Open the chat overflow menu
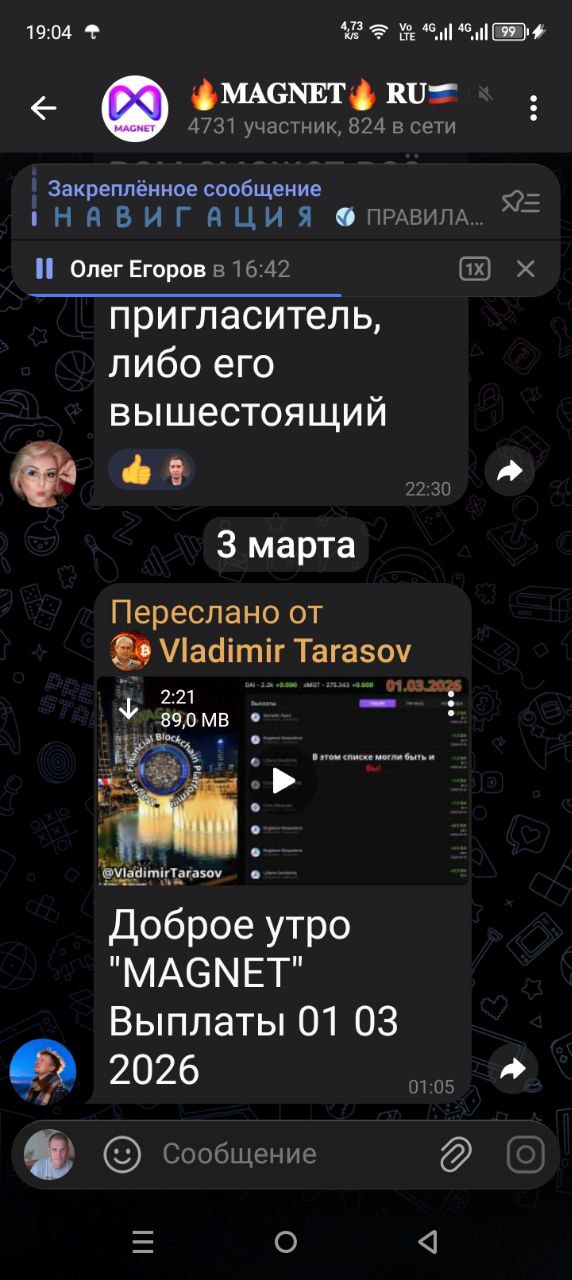The width and height of the screenshot is (572, 1280). point(534,109)
